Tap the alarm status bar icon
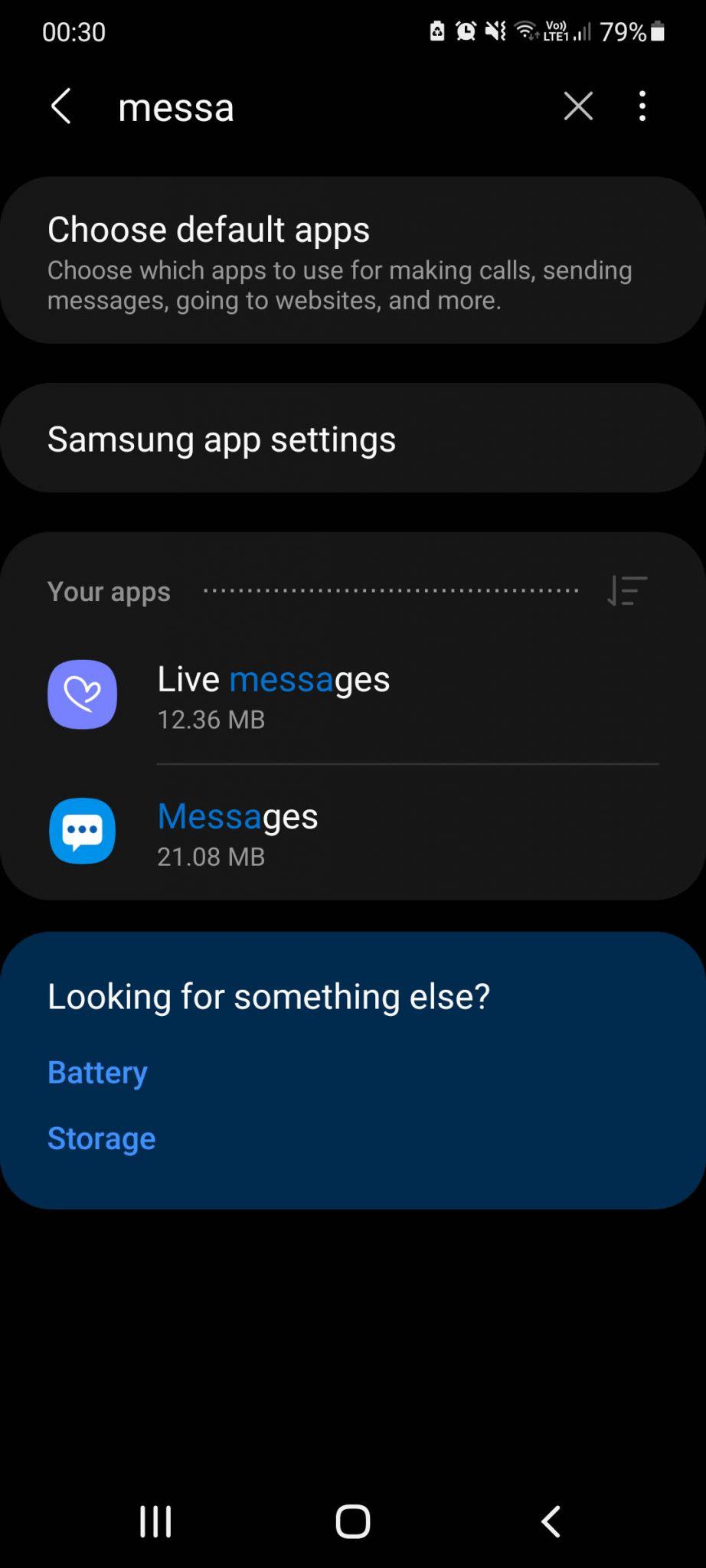 [x=465, y=31]
